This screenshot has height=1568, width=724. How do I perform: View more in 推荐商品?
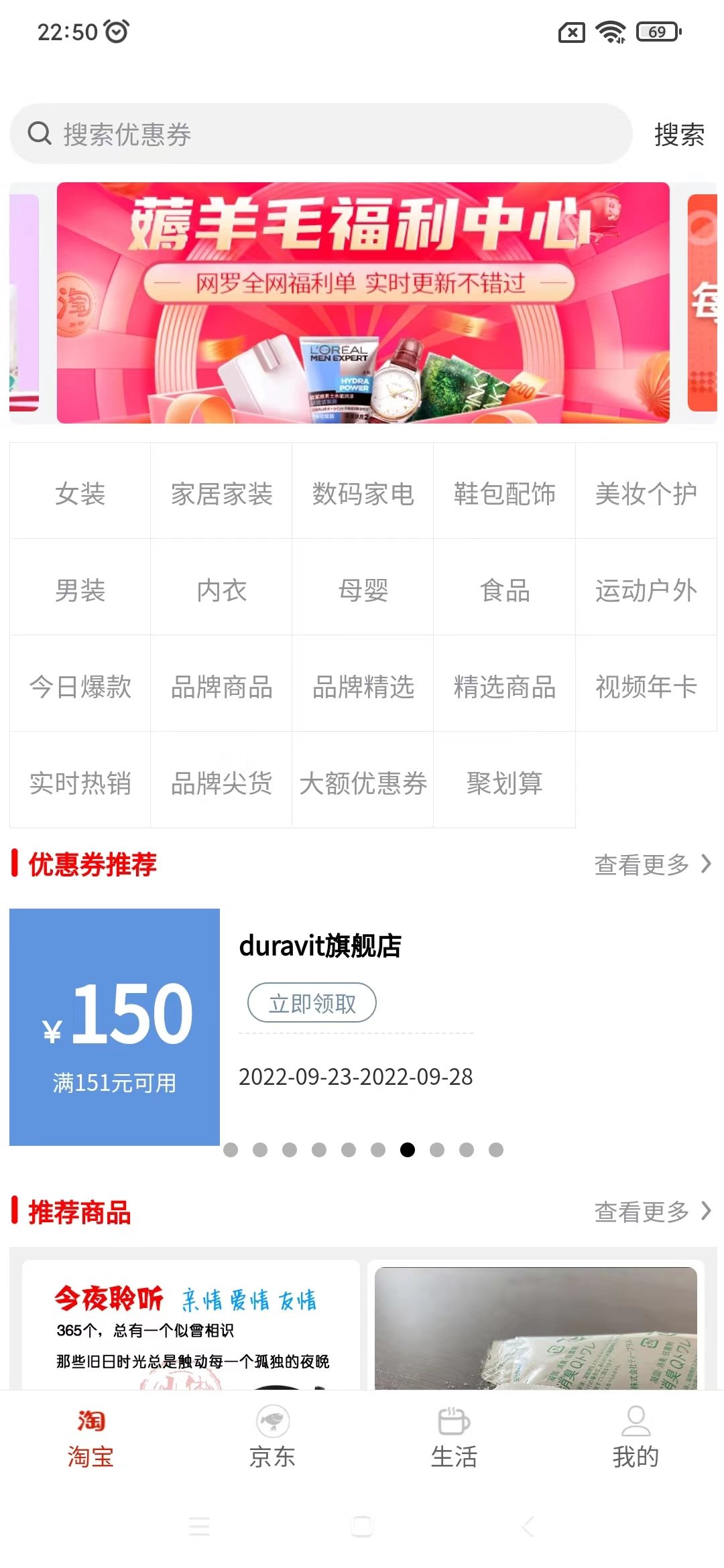tap(652, 1212)
